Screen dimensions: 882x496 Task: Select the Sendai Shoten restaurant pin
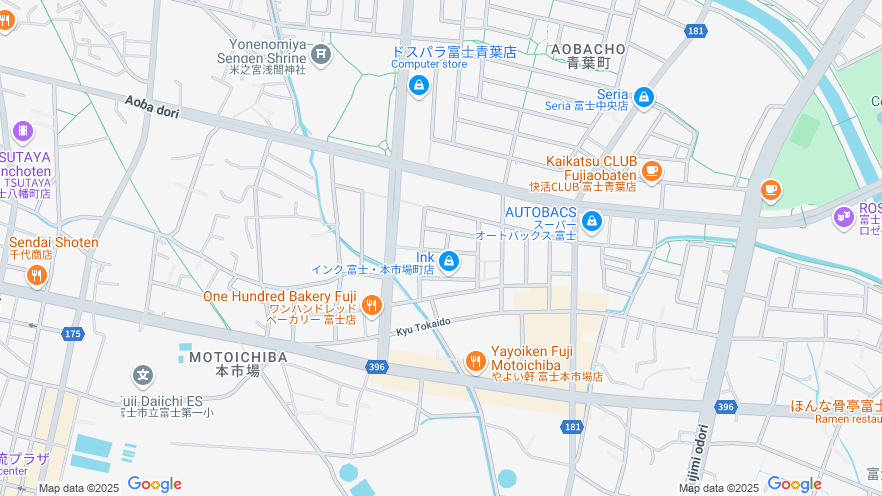[x=37, y=275]
